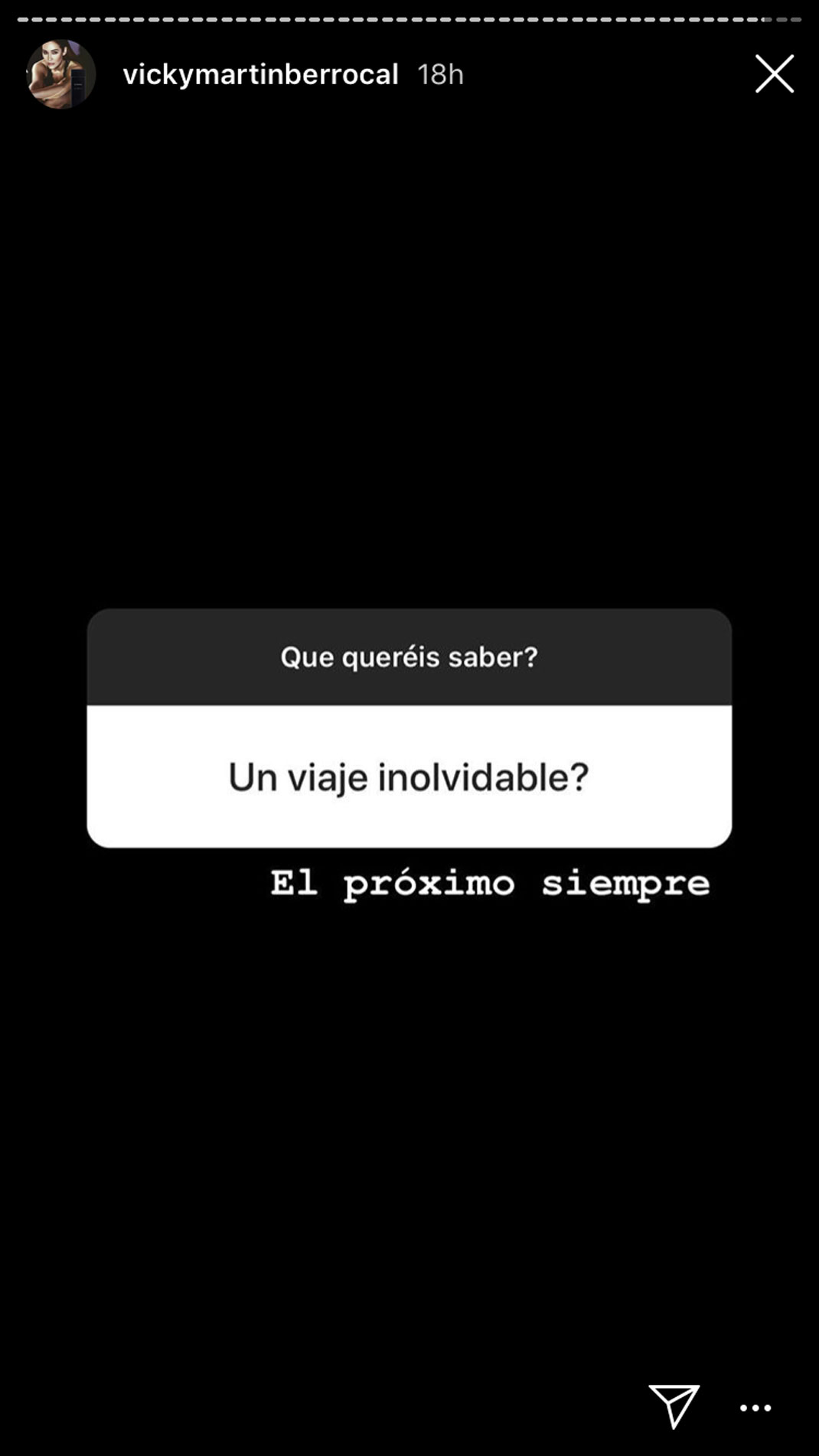Image resolution: width=819 pixels, height=1456 pixels.
Task: Open the three-dot more options menu
Action: coord(755,1408)
